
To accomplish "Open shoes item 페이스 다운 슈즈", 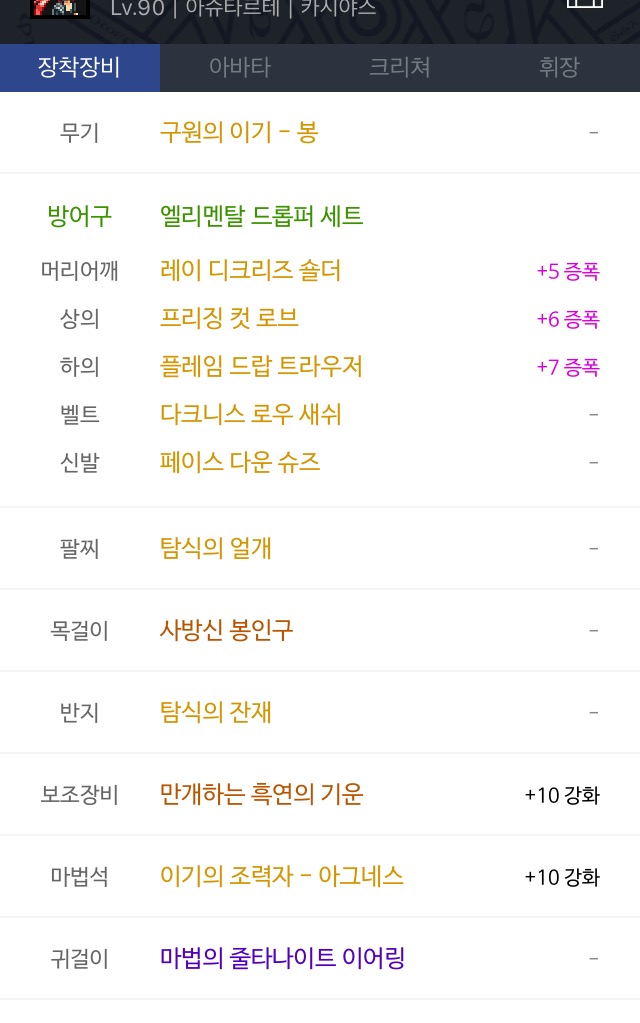I will coord(240,462).
